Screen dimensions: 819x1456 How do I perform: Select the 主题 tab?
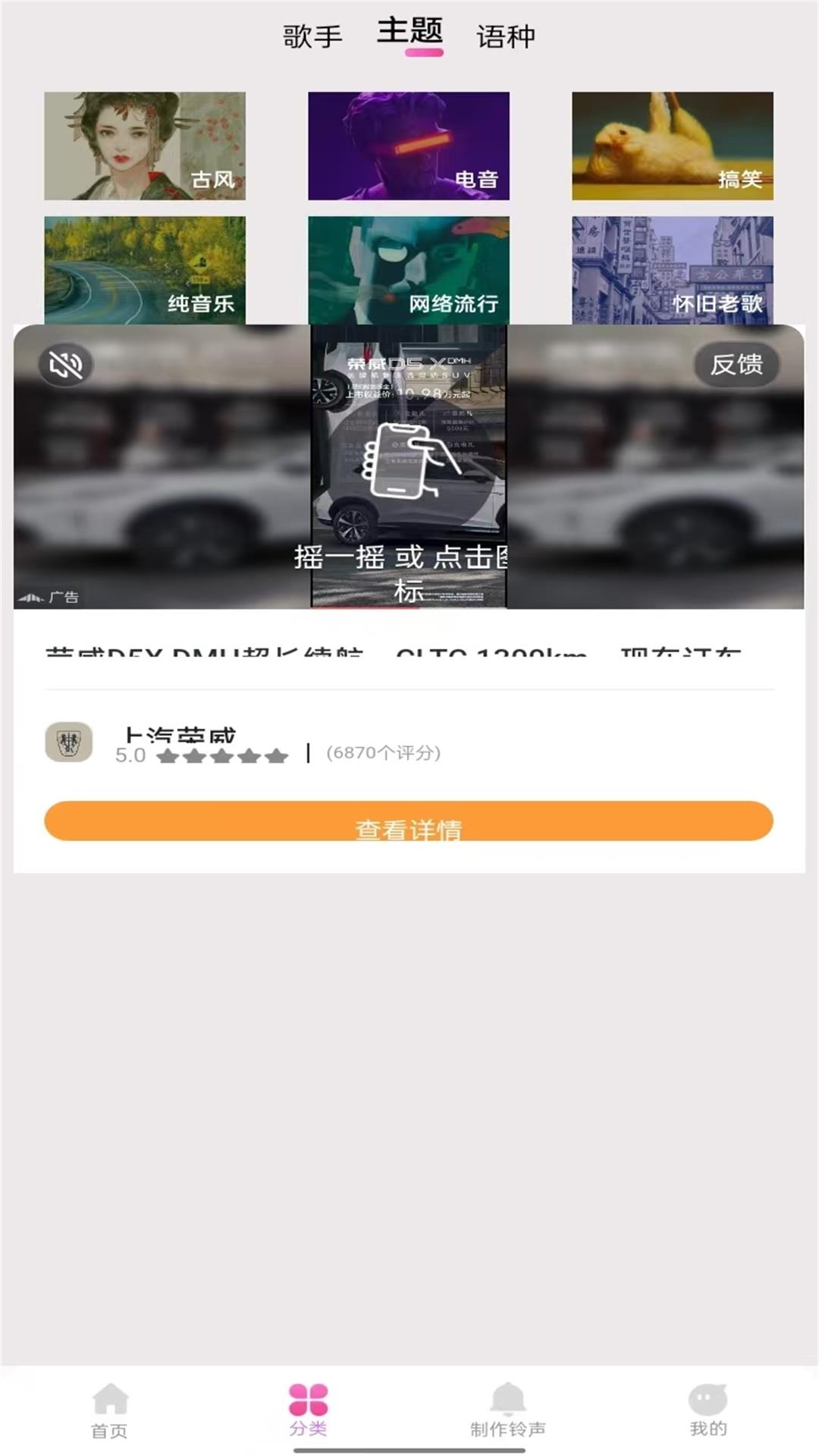(409, 33)
